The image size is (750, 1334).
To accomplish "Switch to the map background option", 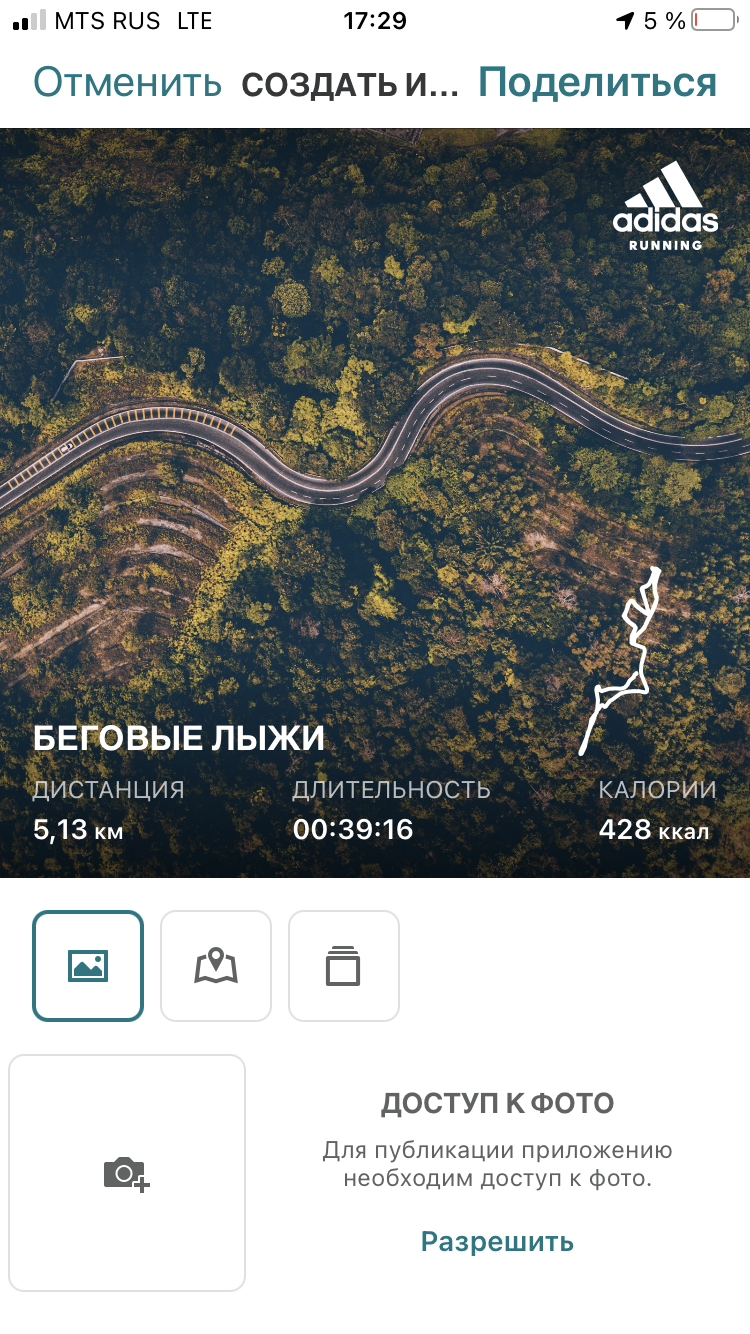I will coord(216,966).
